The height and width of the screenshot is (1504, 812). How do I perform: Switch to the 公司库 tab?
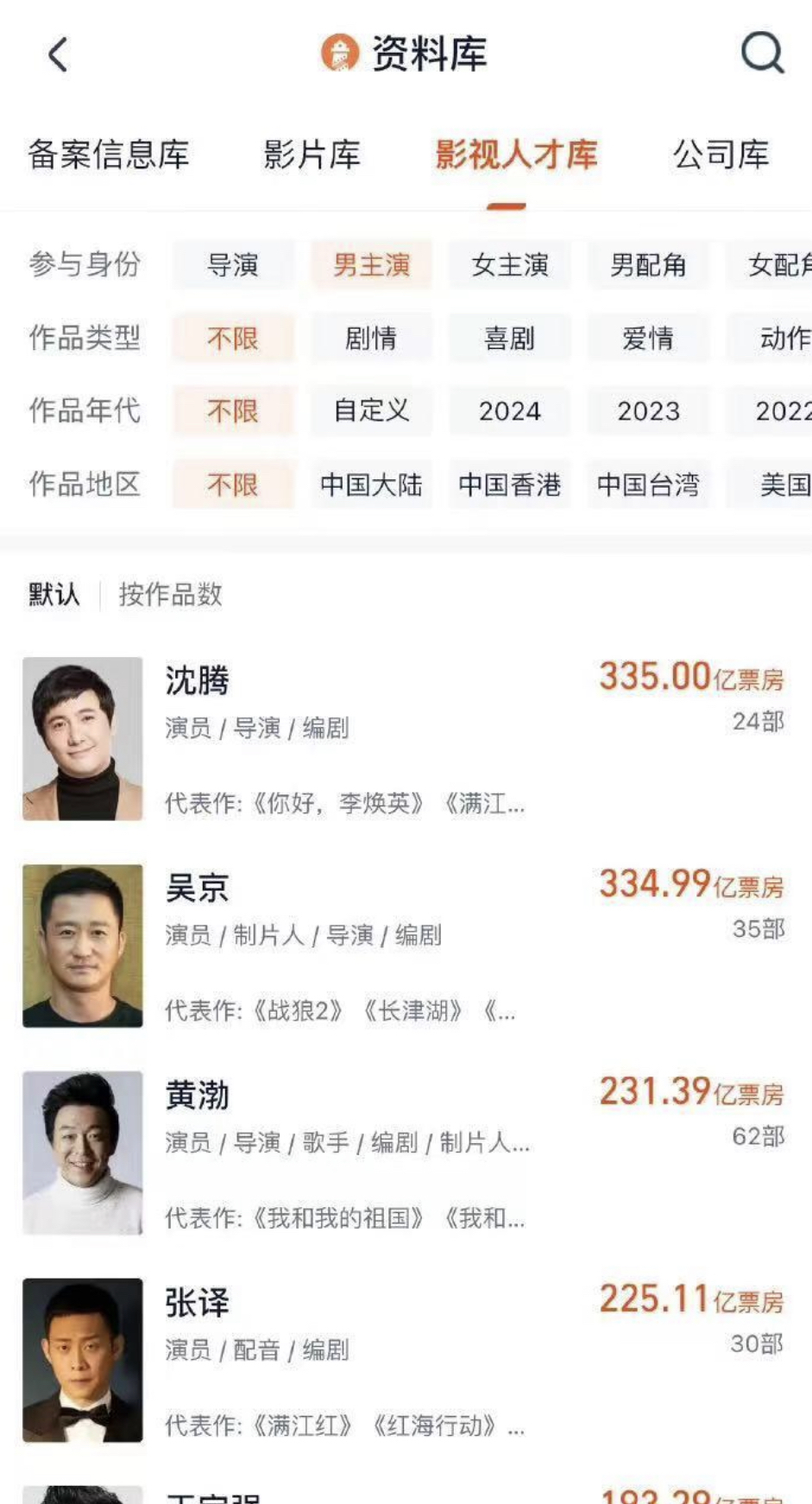point(722,155)
